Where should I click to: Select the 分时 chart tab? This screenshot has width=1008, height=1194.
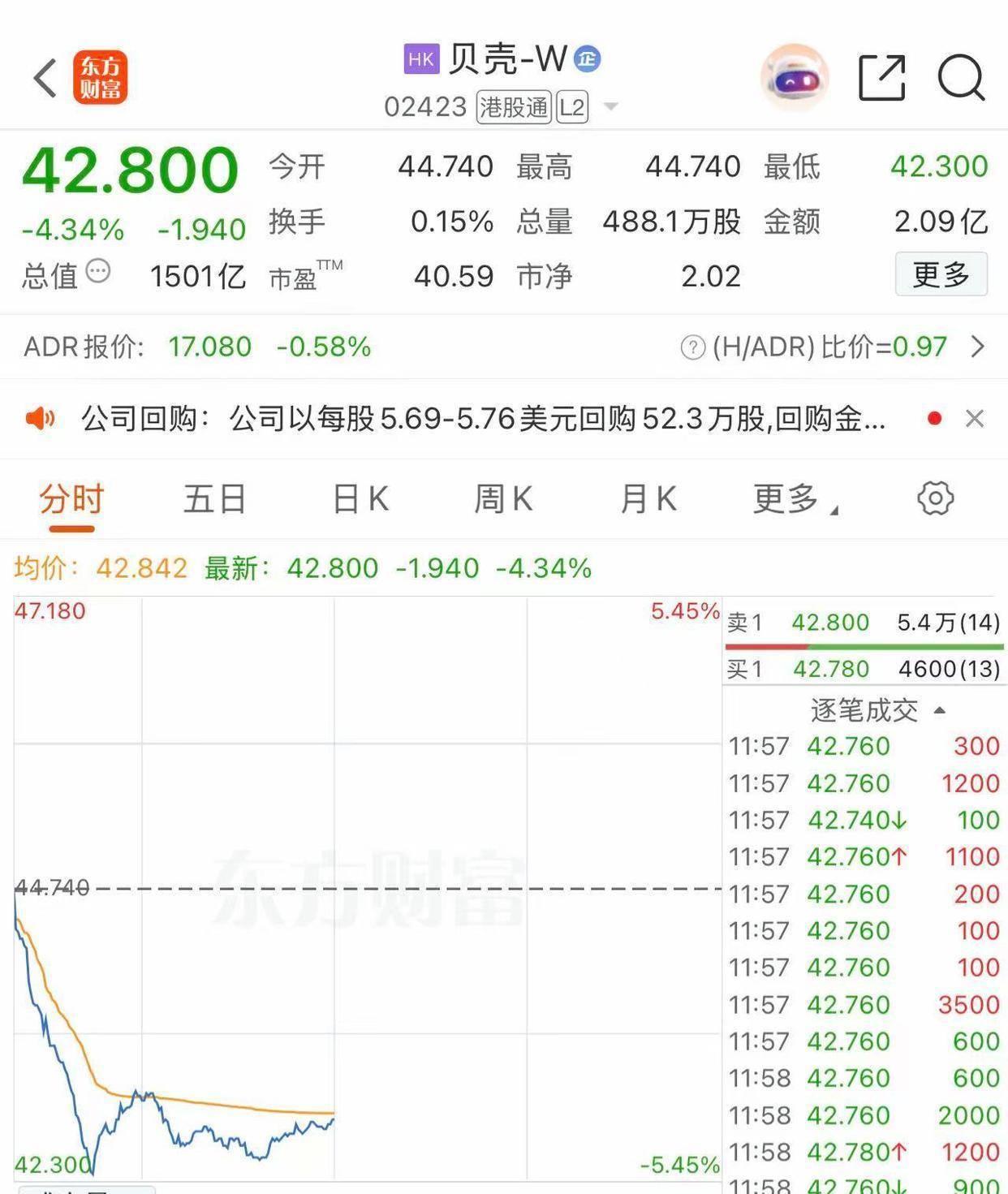point(71,499)
